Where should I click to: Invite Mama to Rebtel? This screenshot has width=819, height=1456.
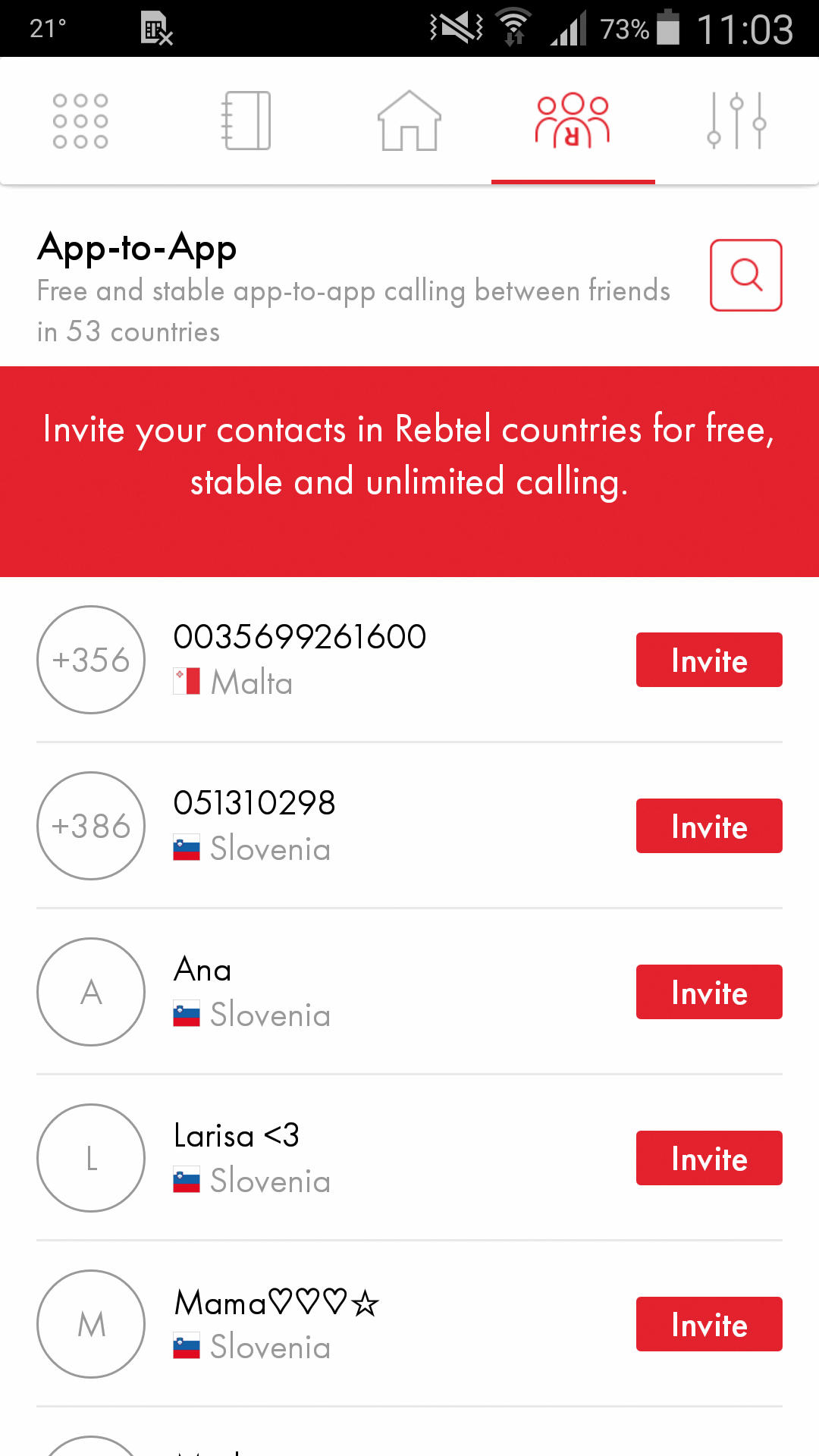709,1324
